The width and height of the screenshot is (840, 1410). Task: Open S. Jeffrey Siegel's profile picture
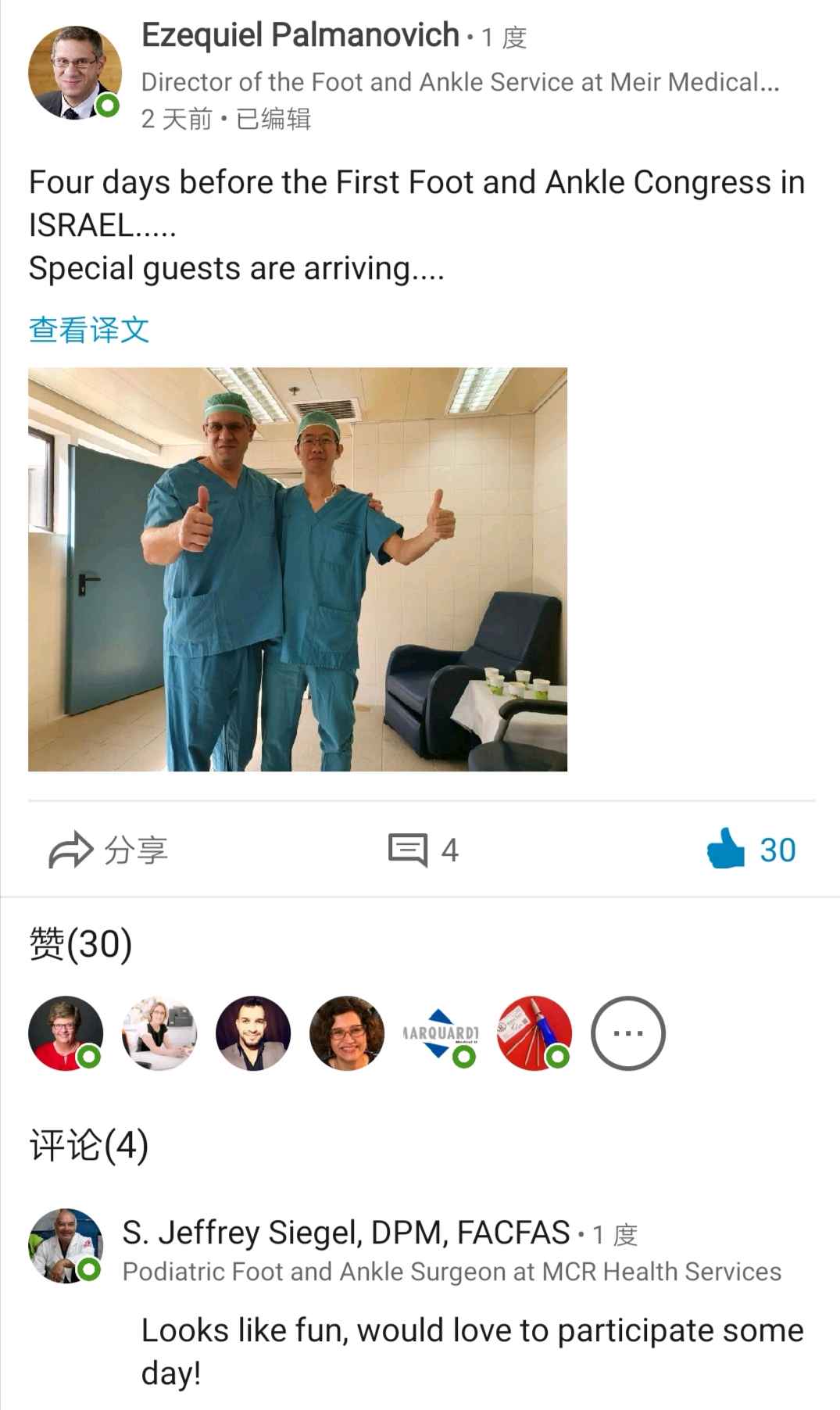66,1246
